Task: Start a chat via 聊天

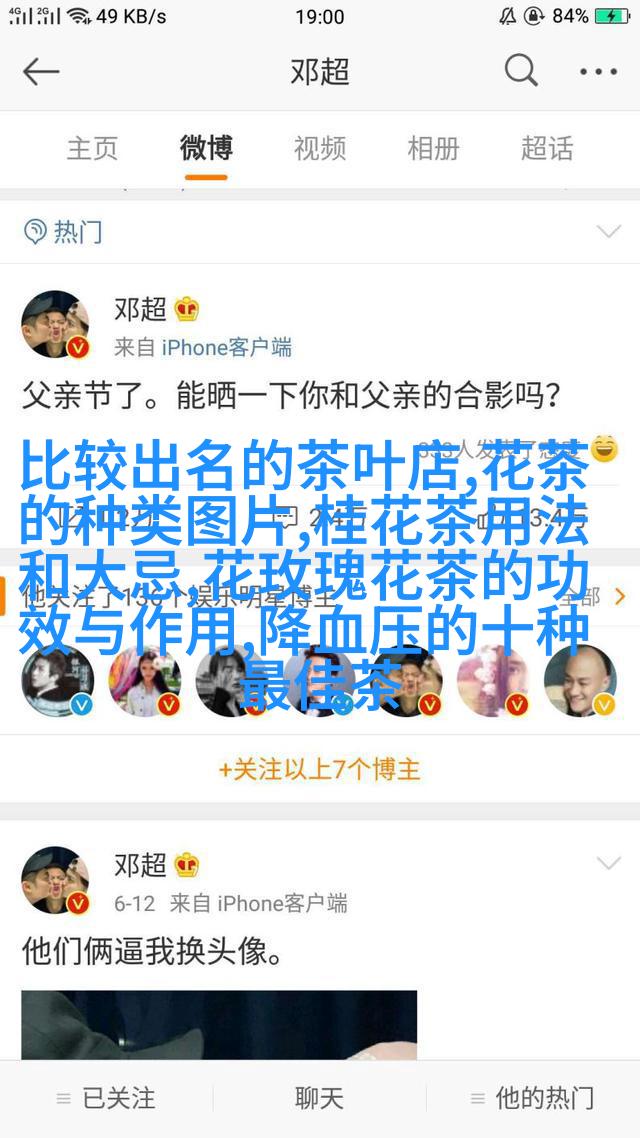Action: pos(320,1098)
